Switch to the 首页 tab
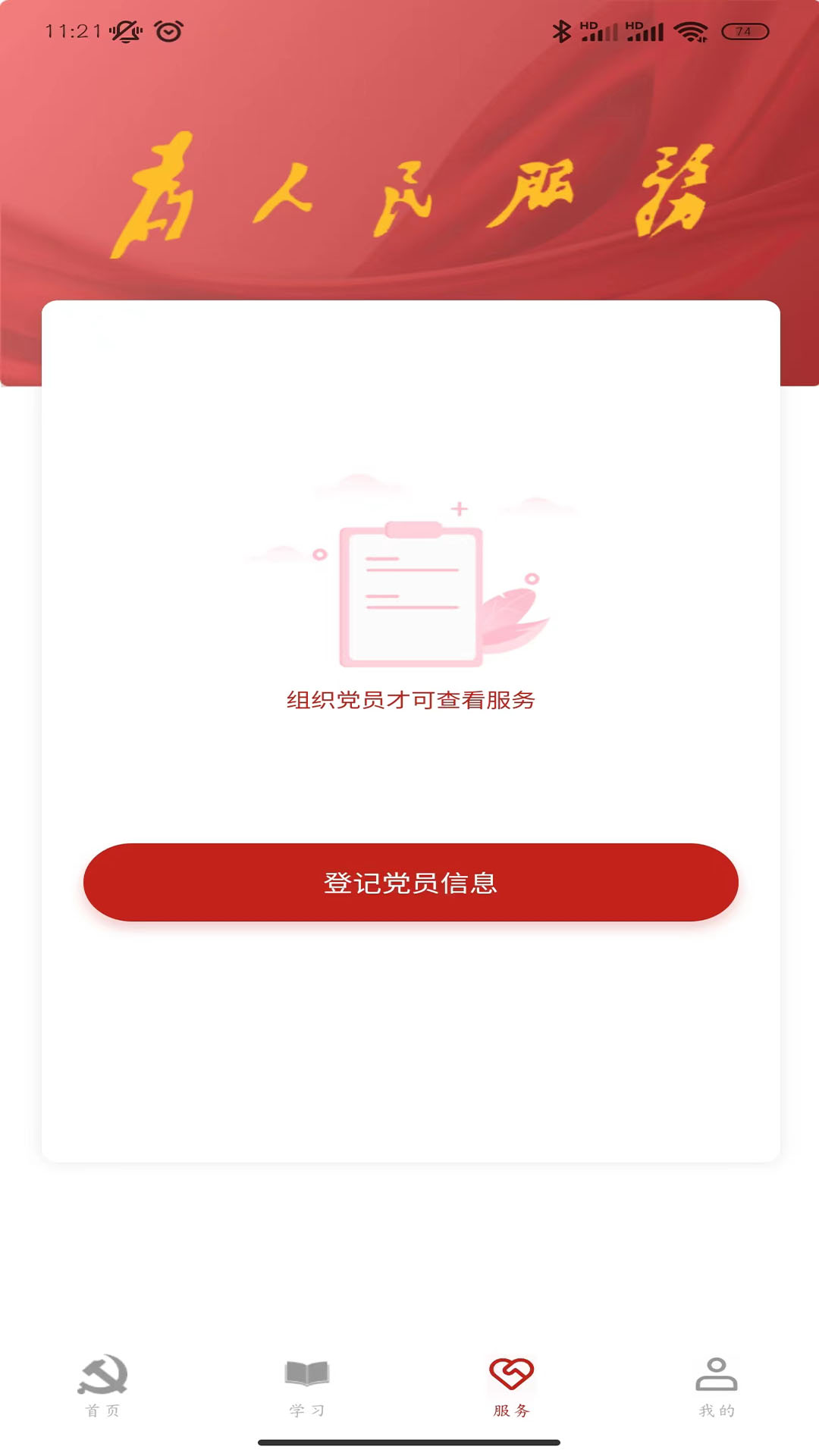This screenshot has height=1456, width=819. point(102,1386)
